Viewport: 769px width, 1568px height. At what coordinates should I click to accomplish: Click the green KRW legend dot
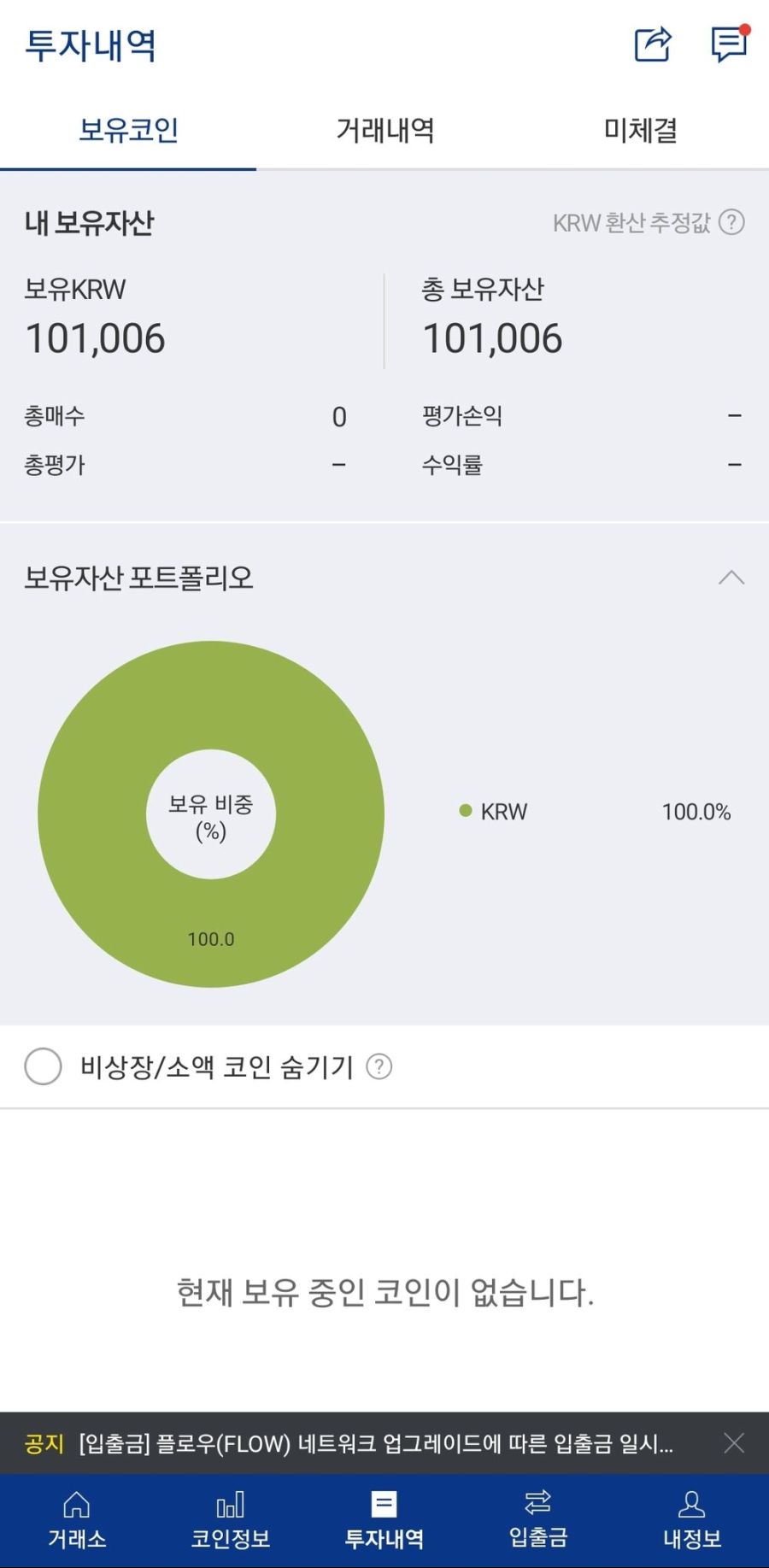(x=465, y=812)
